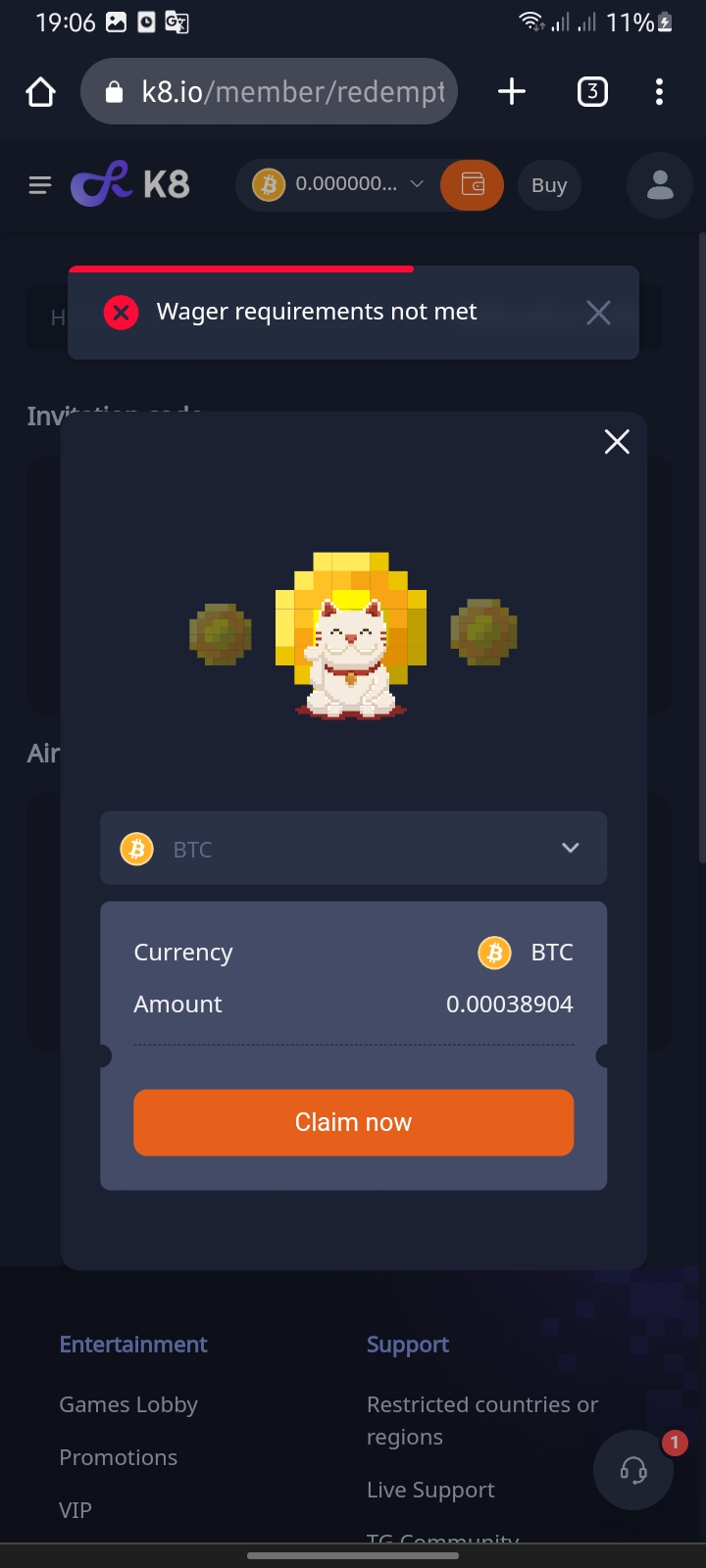The height and width of the screenshot is (1568, 706).
Task: Open the user profile avatar
Action: tap(660, 185)
